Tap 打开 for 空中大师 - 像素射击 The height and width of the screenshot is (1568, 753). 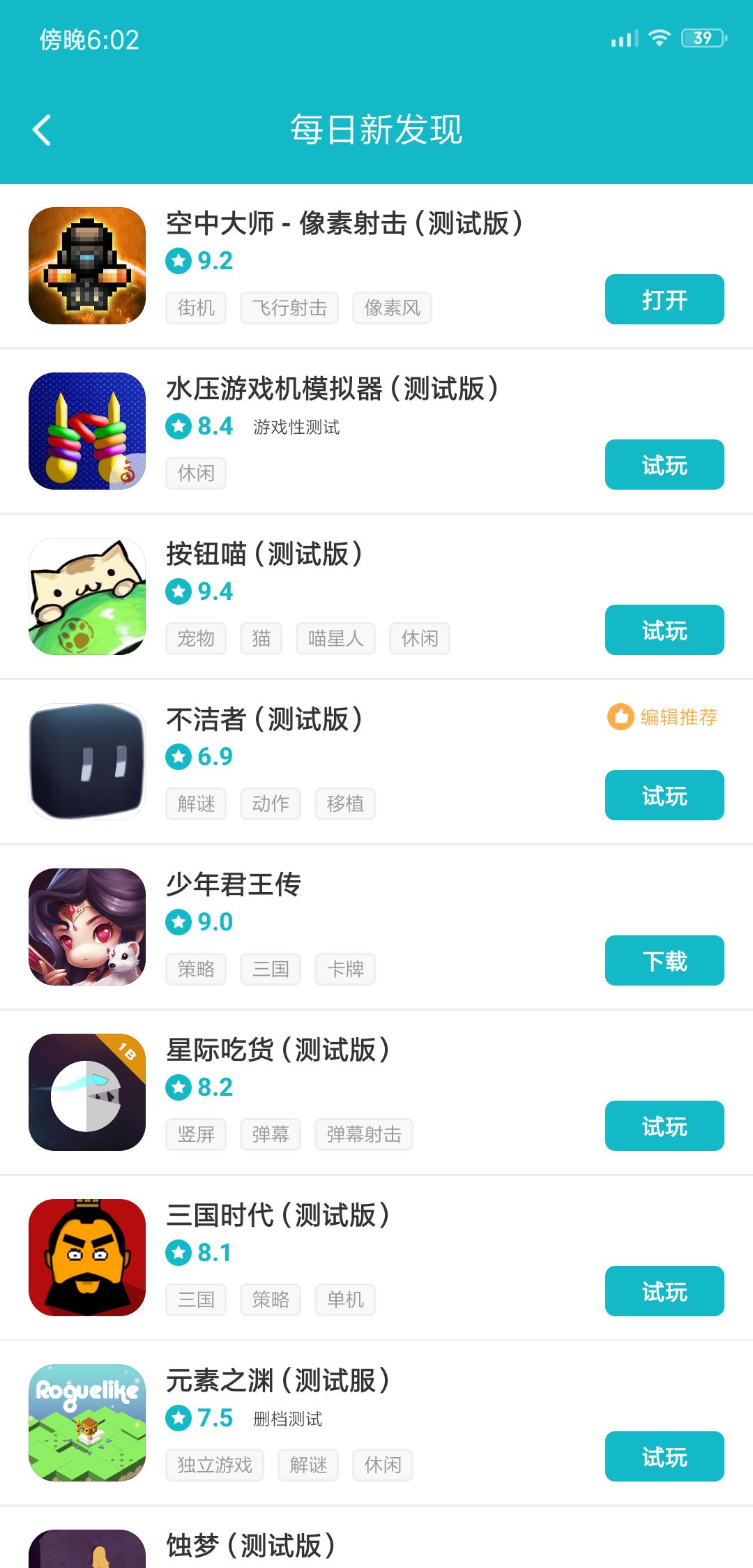[664, 300]
